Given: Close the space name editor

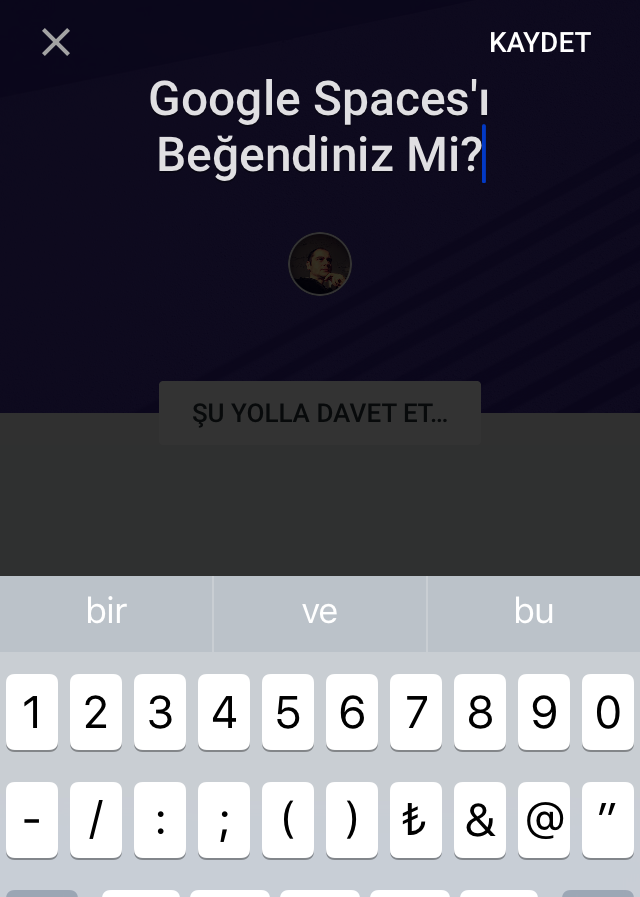Looking at the screenshot, I should click(x=56, y=42).
